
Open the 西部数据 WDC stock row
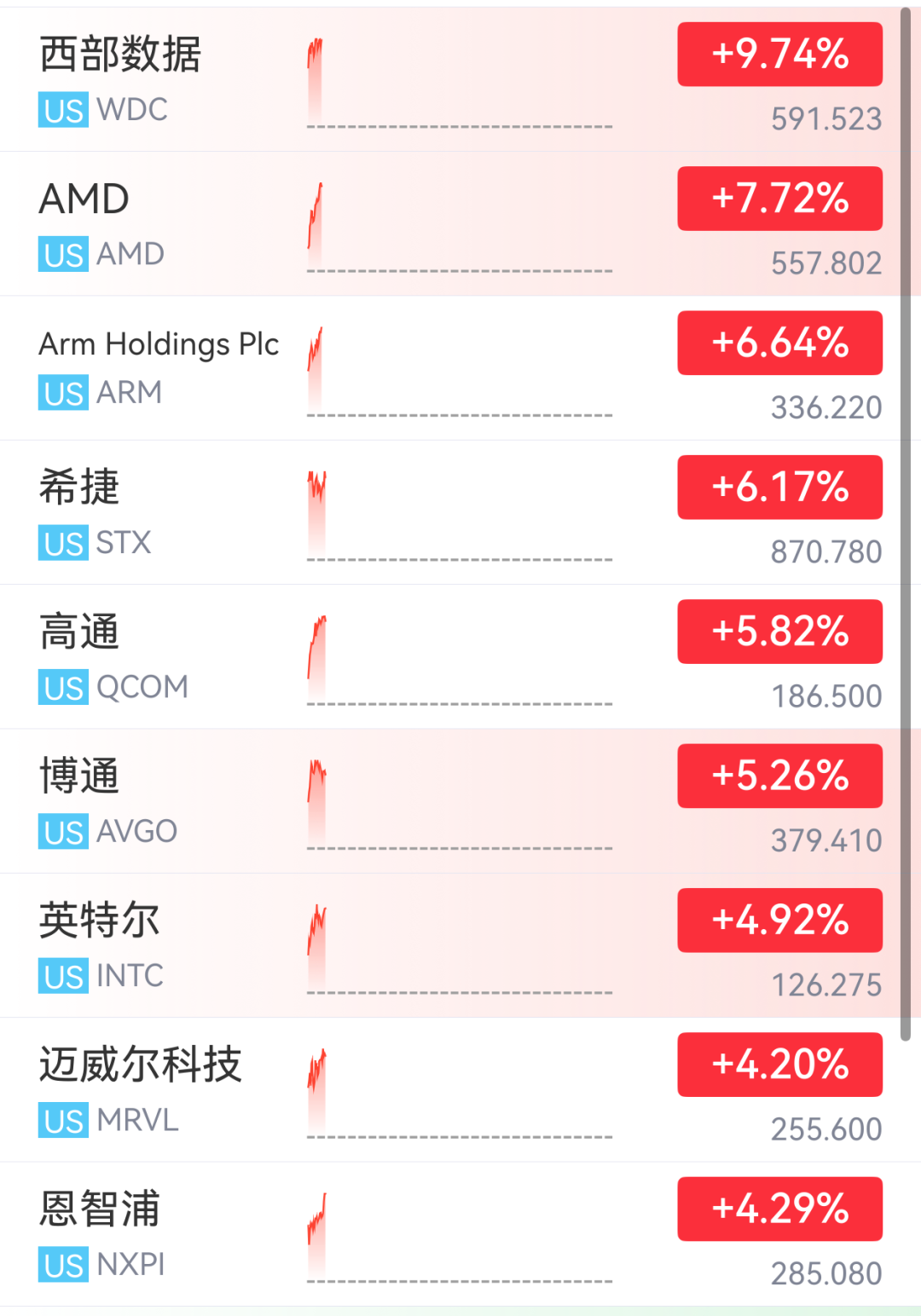tap(460, 79)
